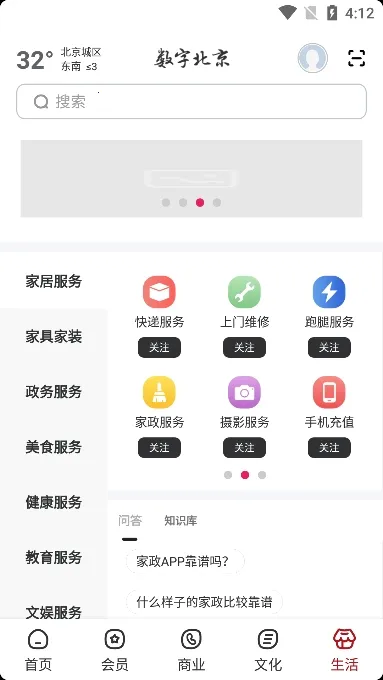Switch to the 知识库 tab
Image resolution: width=383 pixels, height=680 pixels.
180,520
